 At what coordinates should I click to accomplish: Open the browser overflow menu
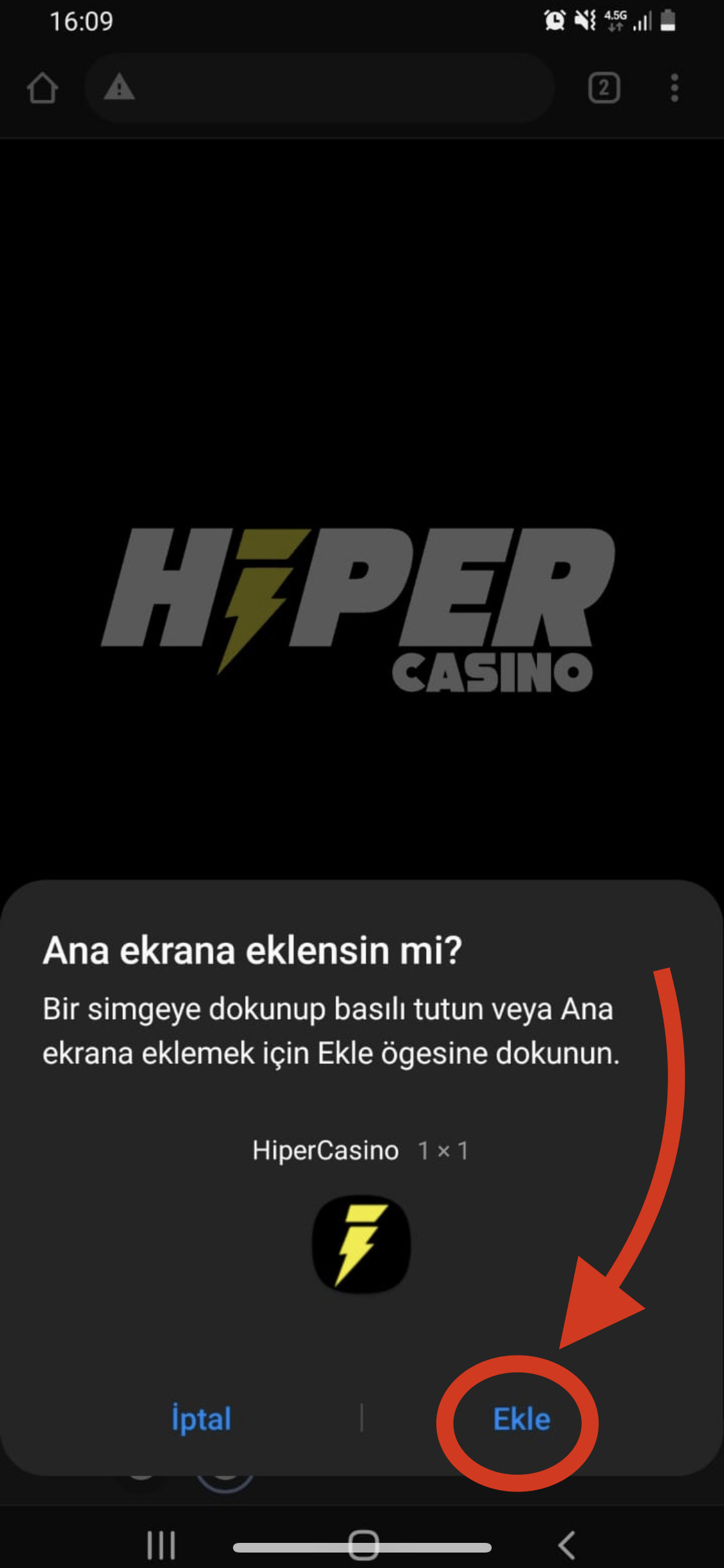tap(674, 88)
